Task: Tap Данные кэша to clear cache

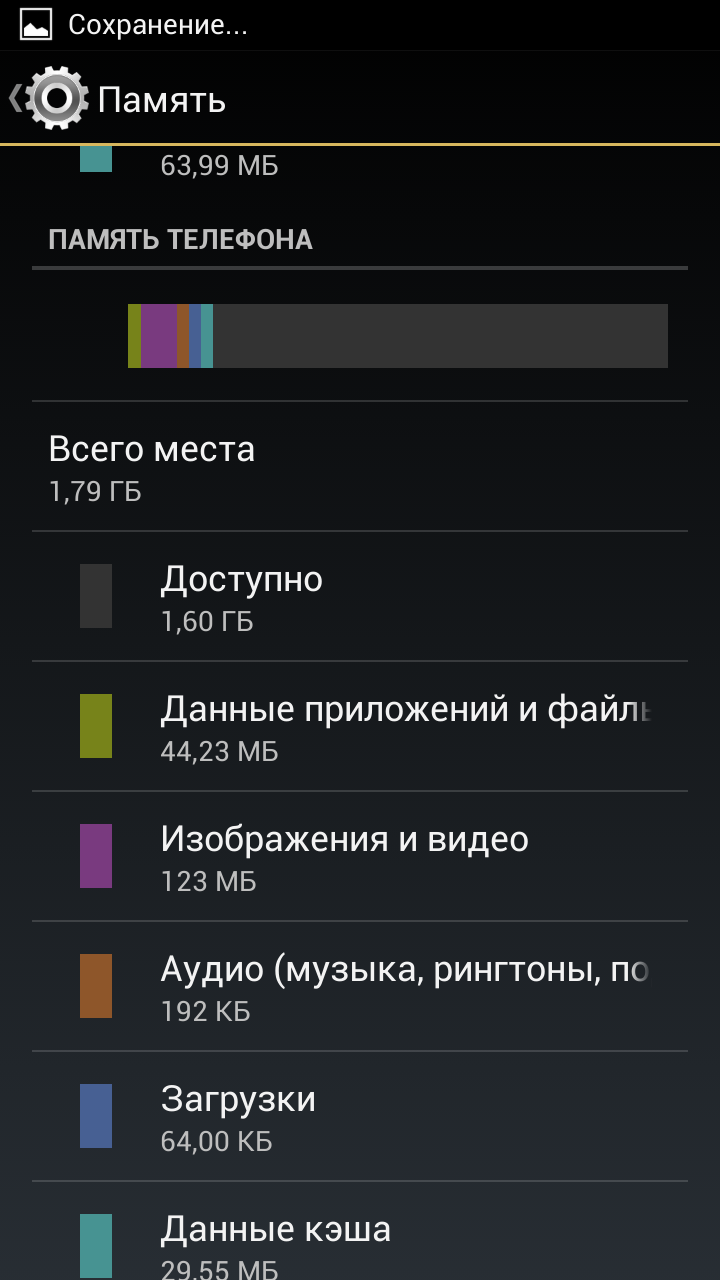Action: [x=360, y=1240]
